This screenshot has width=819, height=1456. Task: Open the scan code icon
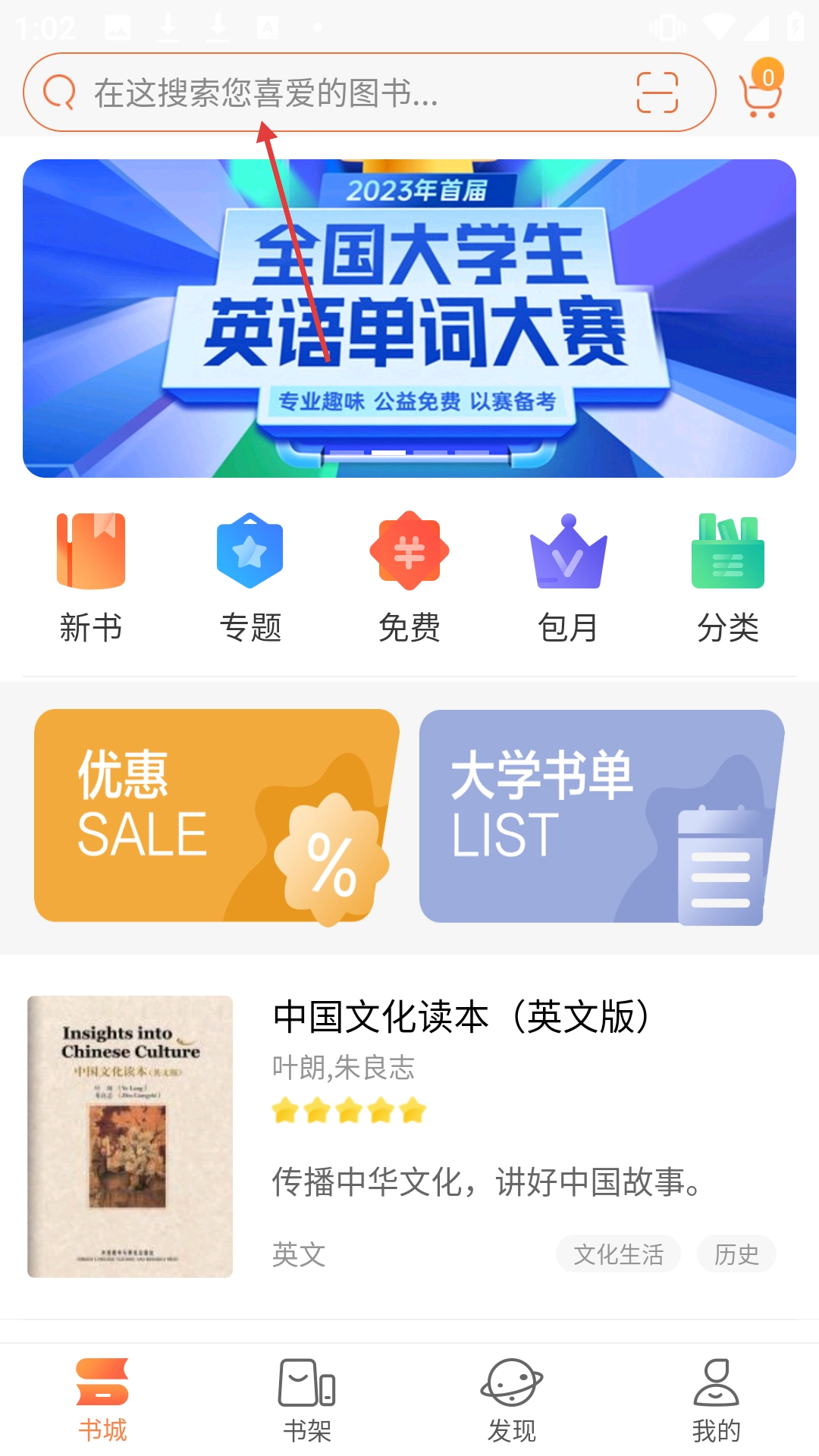(657, 93)
